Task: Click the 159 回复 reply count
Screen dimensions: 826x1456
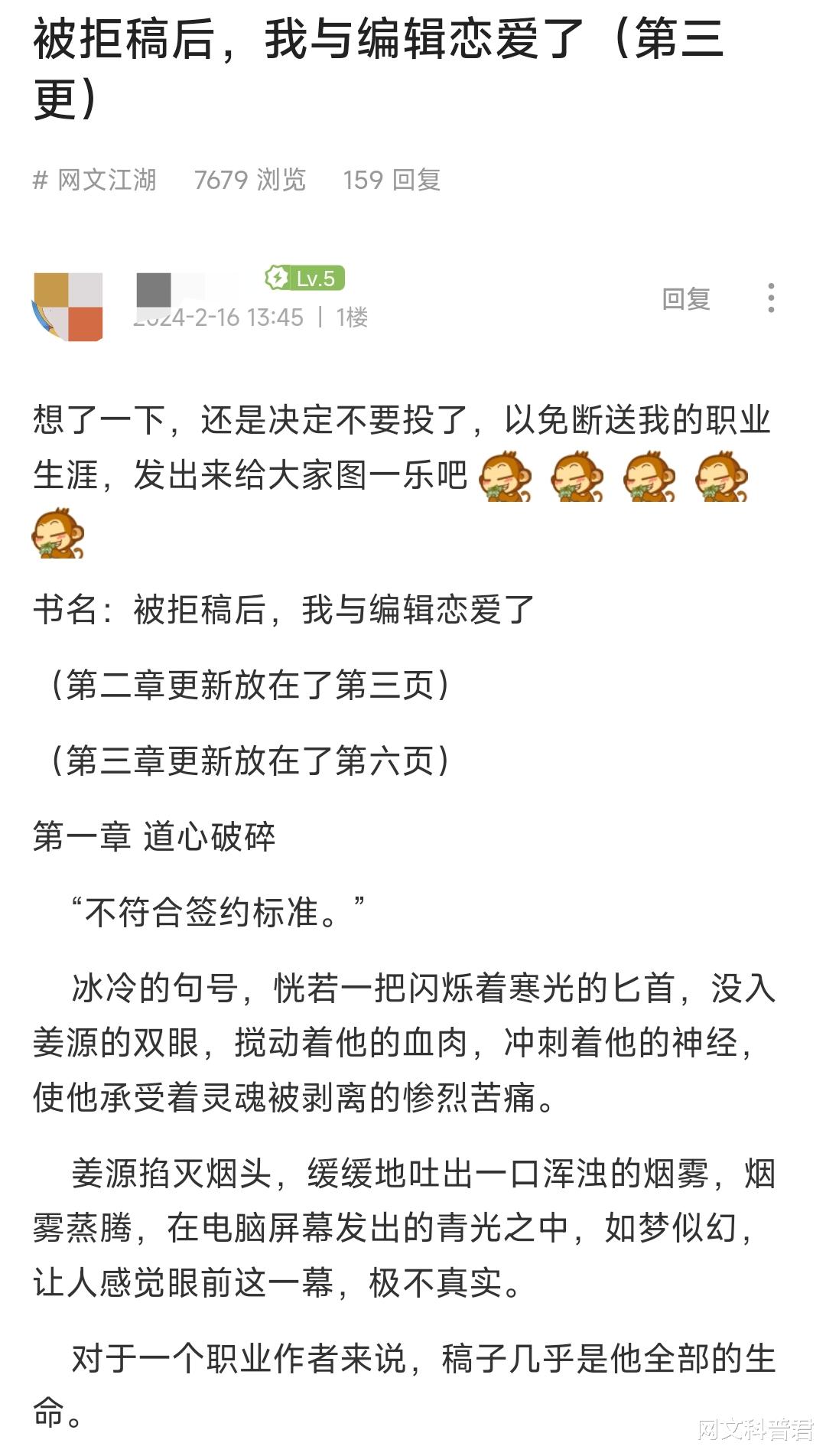Action: (395, 179)
